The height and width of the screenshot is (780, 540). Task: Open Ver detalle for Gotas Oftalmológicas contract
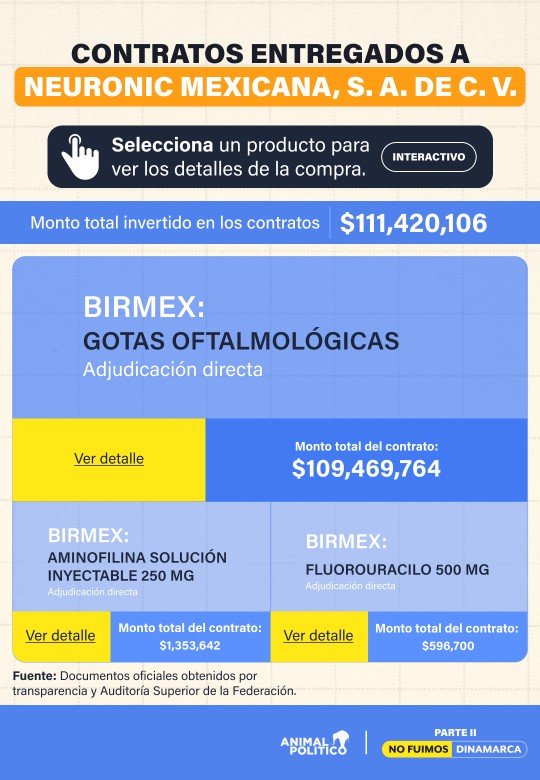(109, 458)
